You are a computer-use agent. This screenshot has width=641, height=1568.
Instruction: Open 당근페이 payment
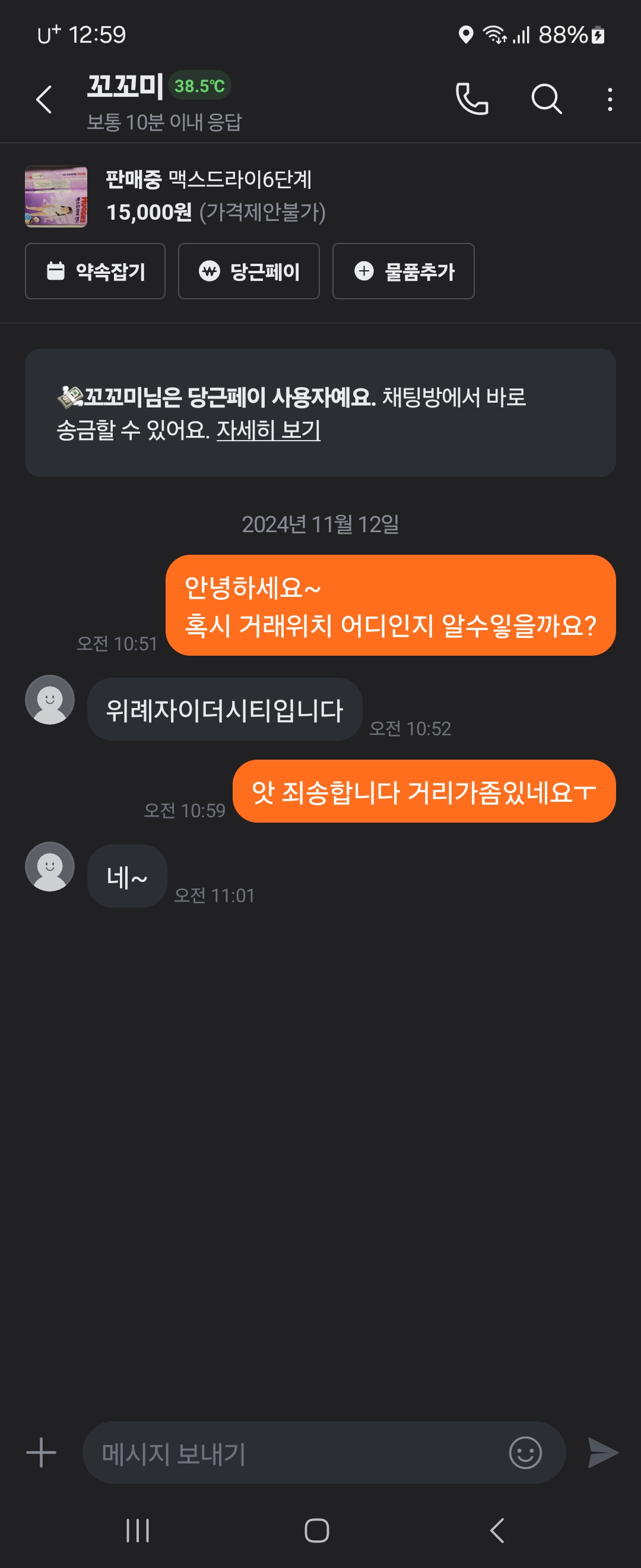248,271
